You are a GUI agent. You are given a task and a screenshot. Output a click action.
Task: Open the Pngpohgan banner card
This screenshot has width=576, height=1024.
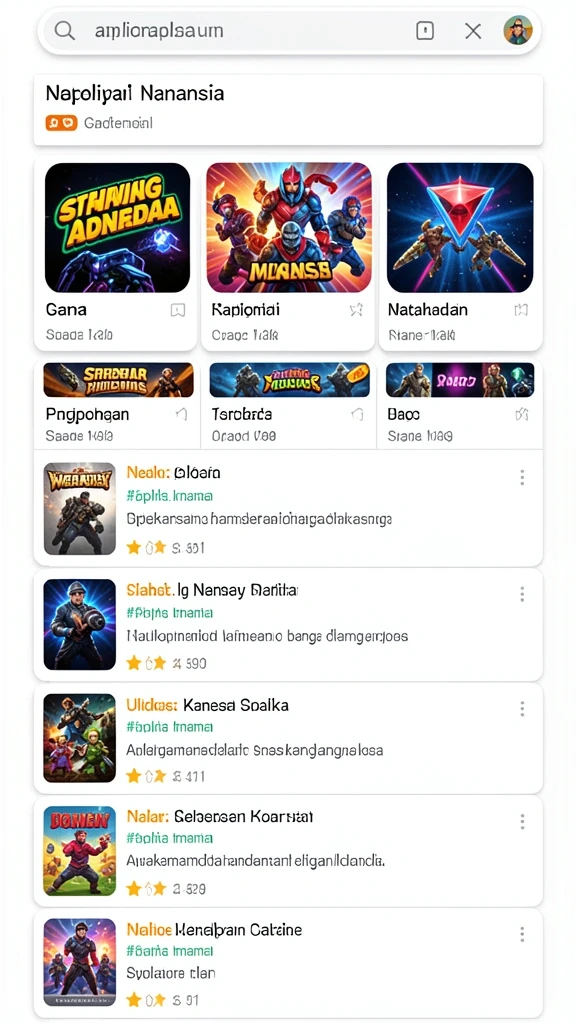pos(118,404)
